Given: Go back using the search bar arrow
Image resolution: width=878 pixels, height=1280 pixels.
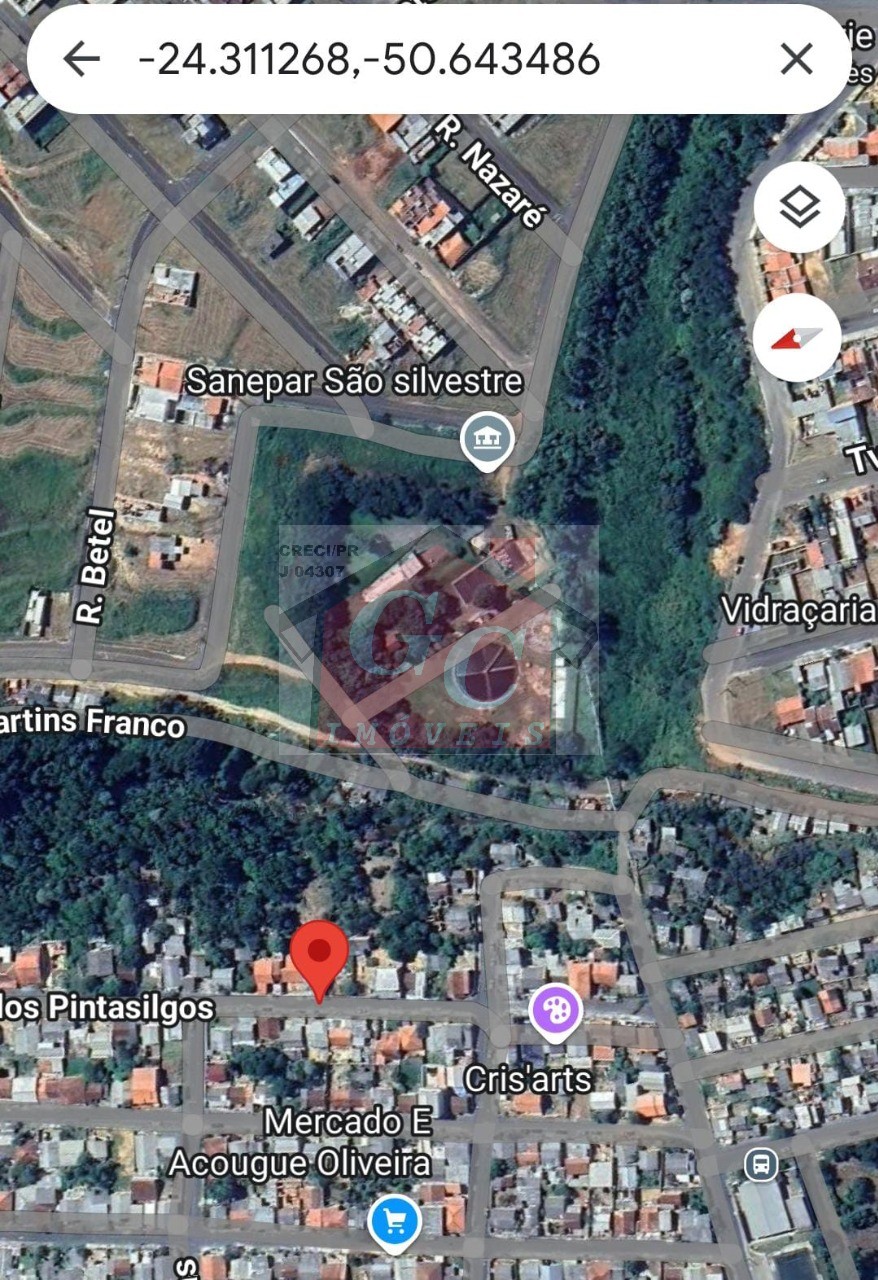Looking at the screenshot, I should [x=82, y=60].
